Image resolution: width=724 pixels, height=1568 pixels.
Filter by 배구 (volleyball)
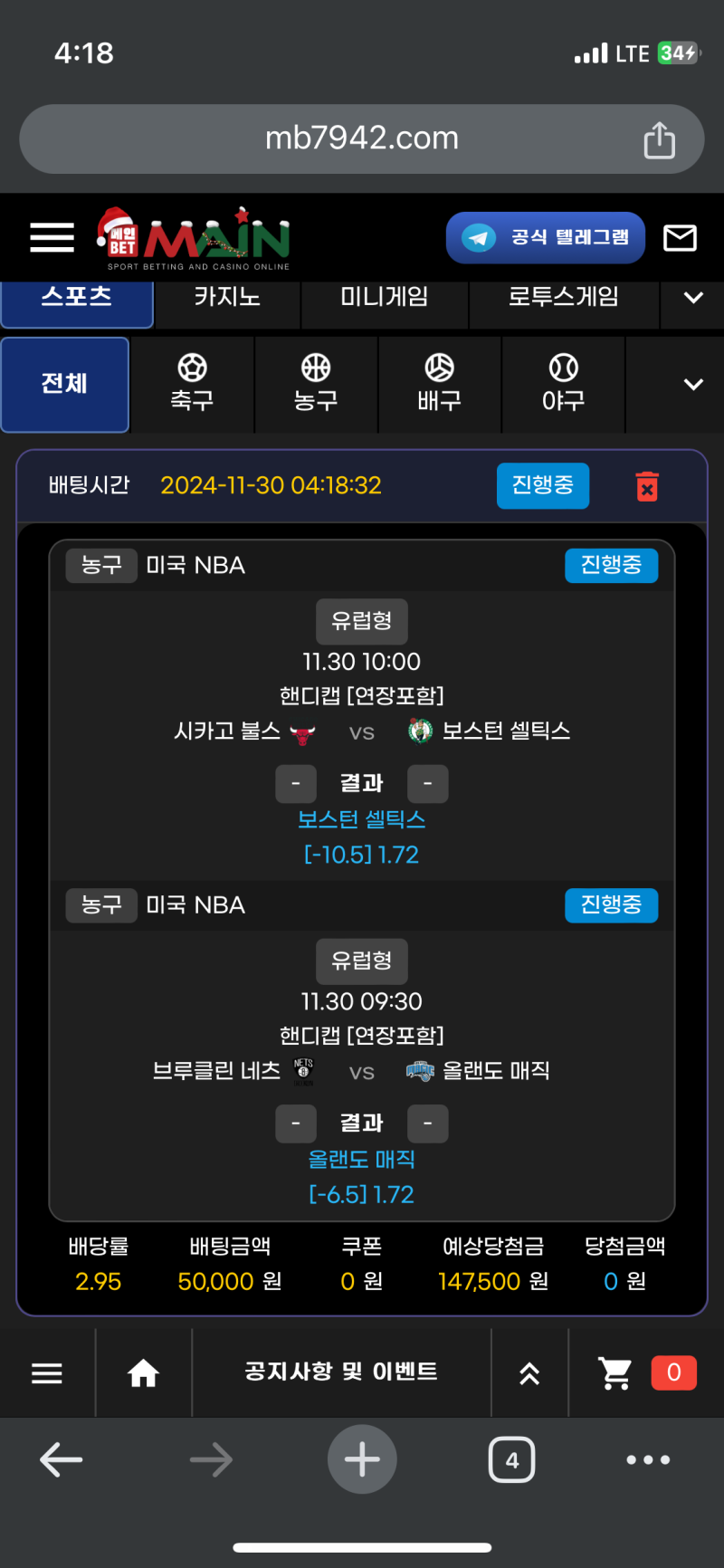pyautogui.click(x=439, y=384)
